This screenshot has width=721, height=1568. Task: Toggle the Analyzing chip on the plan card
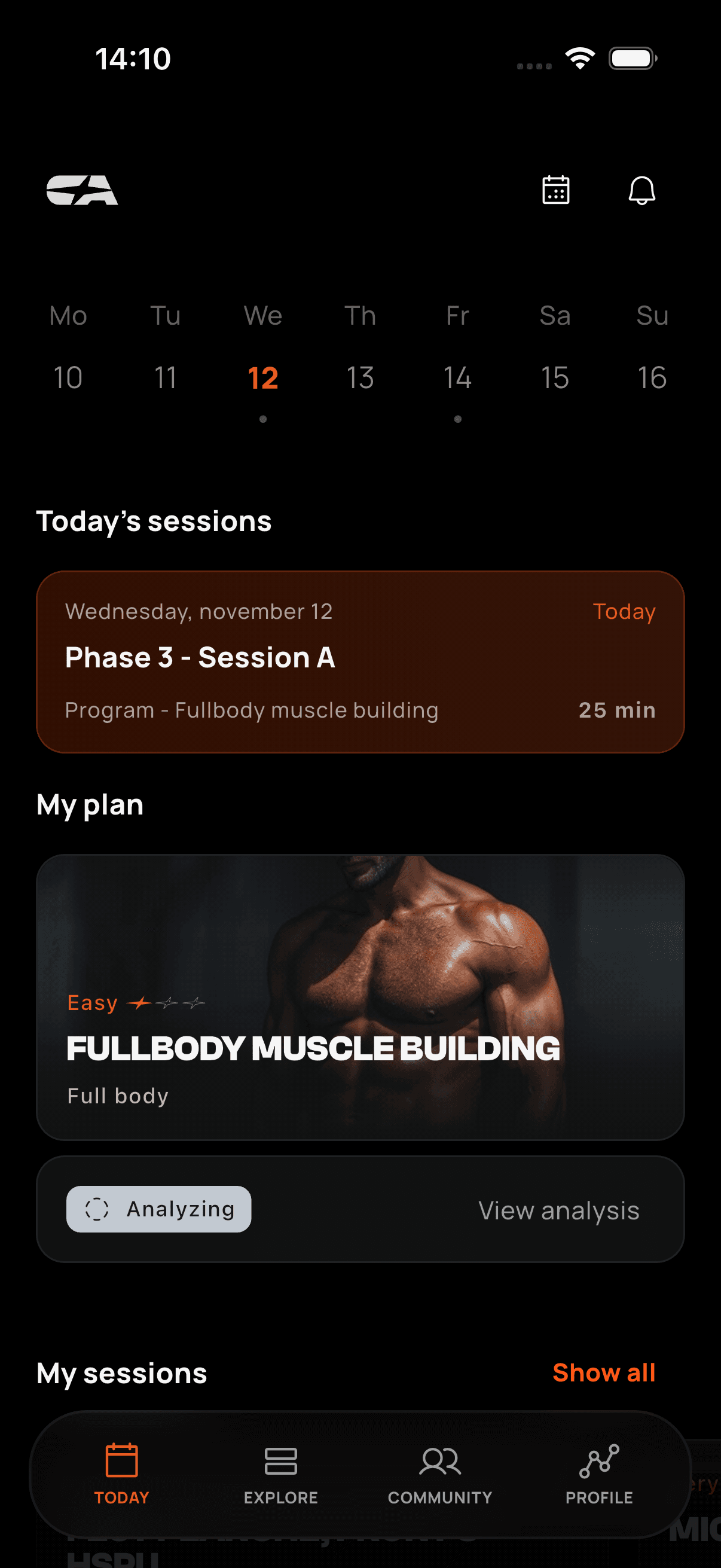(x=158, y=1209)
